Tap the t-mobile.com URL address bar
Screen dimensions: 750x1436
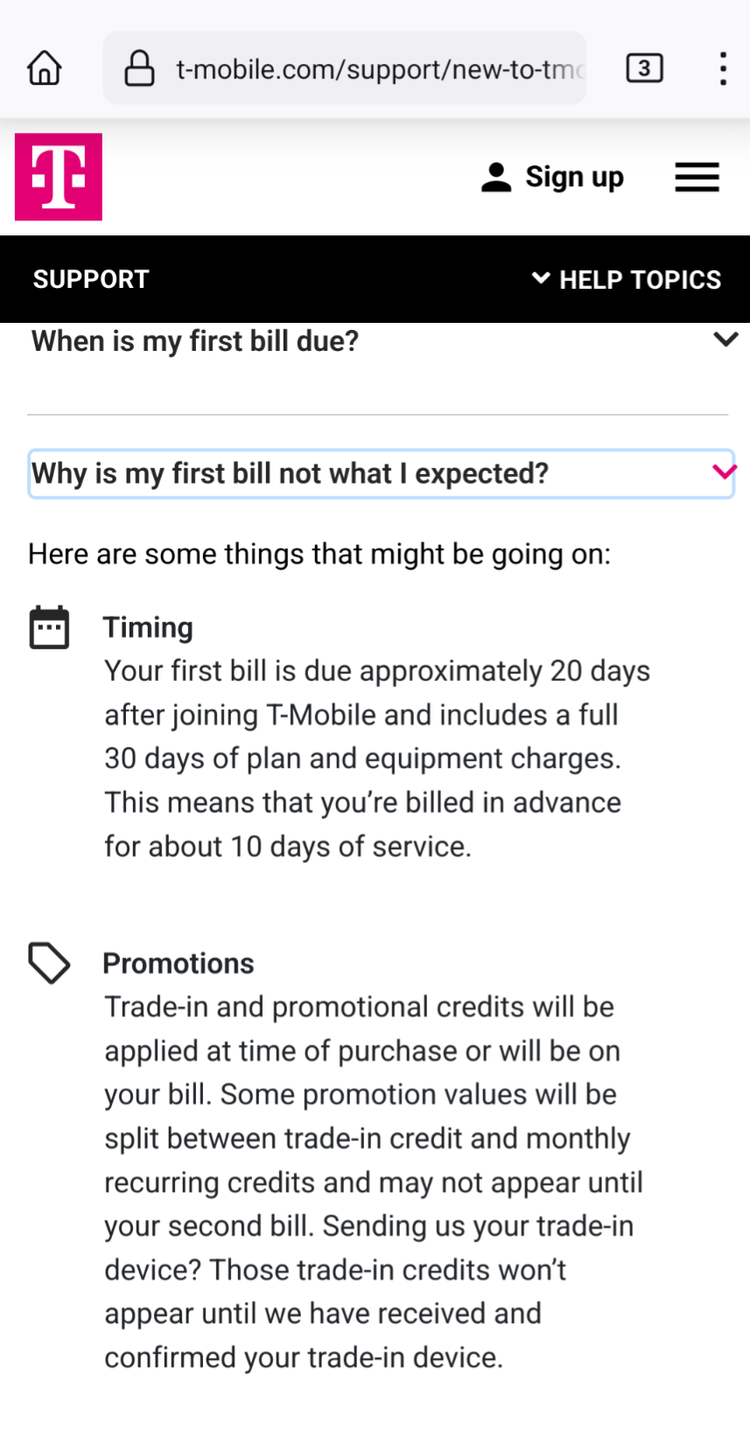pos(344,68)
